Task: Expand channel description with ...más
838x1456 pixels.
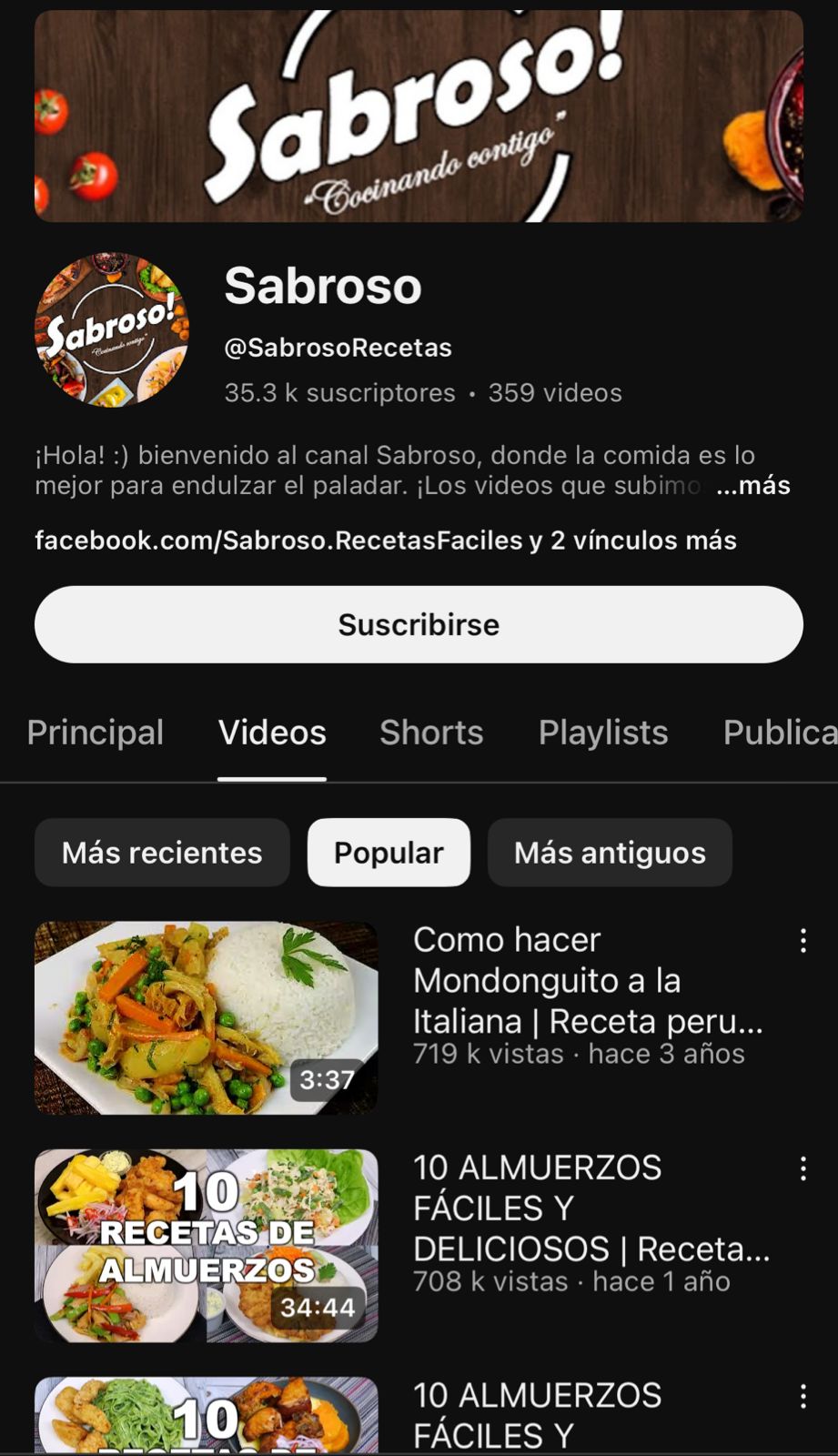Action: pos(752,485)
